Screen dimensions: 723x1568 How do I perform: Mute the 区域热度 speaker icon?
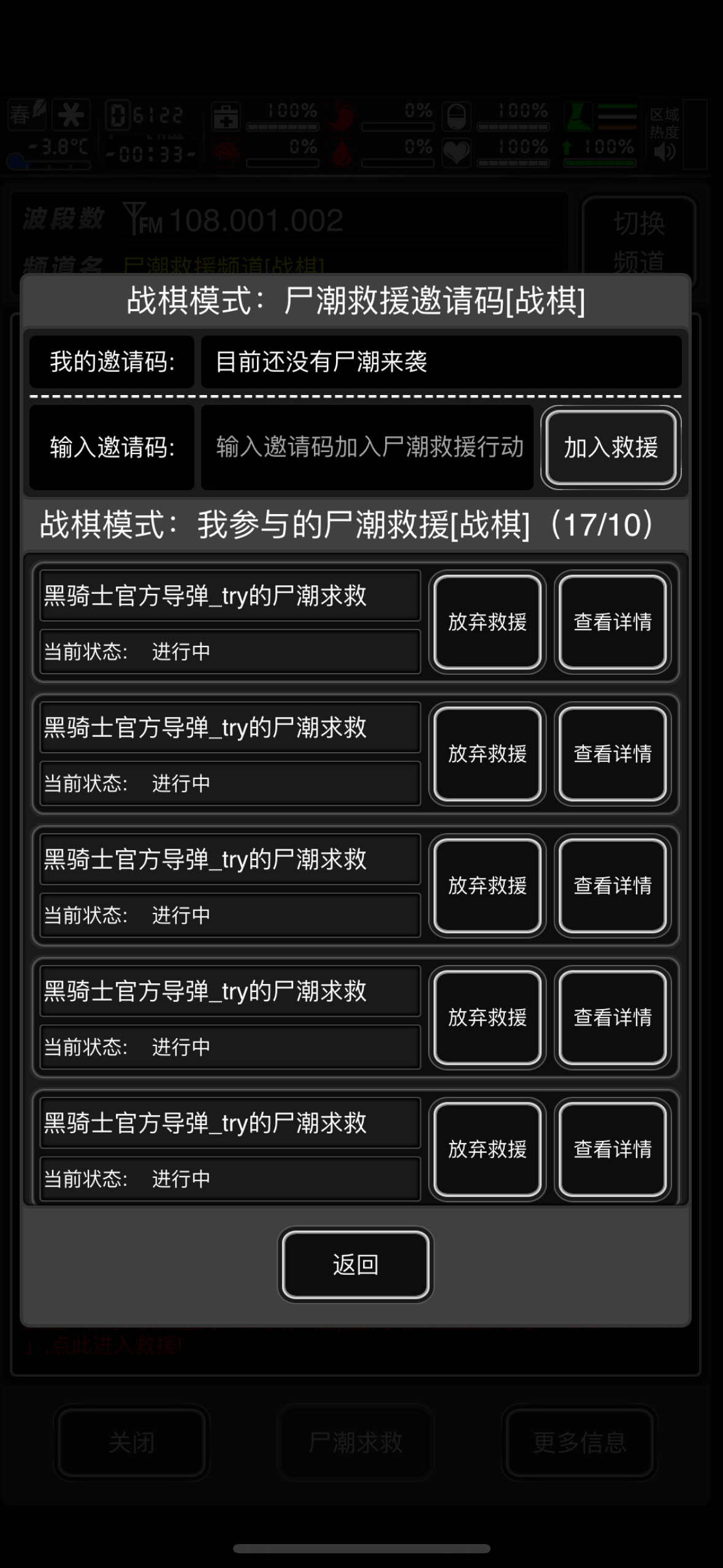[666, 150]
